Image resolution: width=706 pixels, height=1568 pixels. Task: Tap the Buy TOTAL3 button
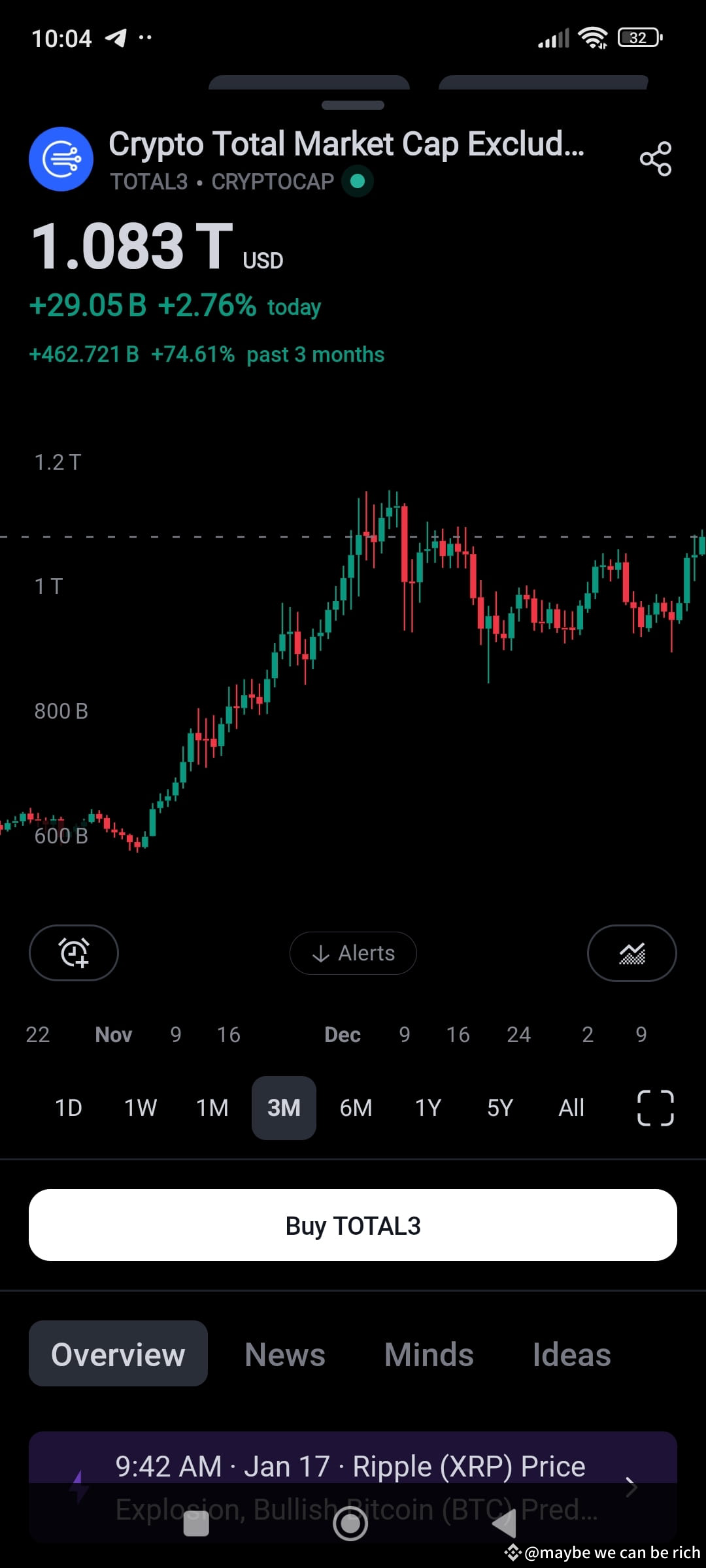[x=353, y=1225]
